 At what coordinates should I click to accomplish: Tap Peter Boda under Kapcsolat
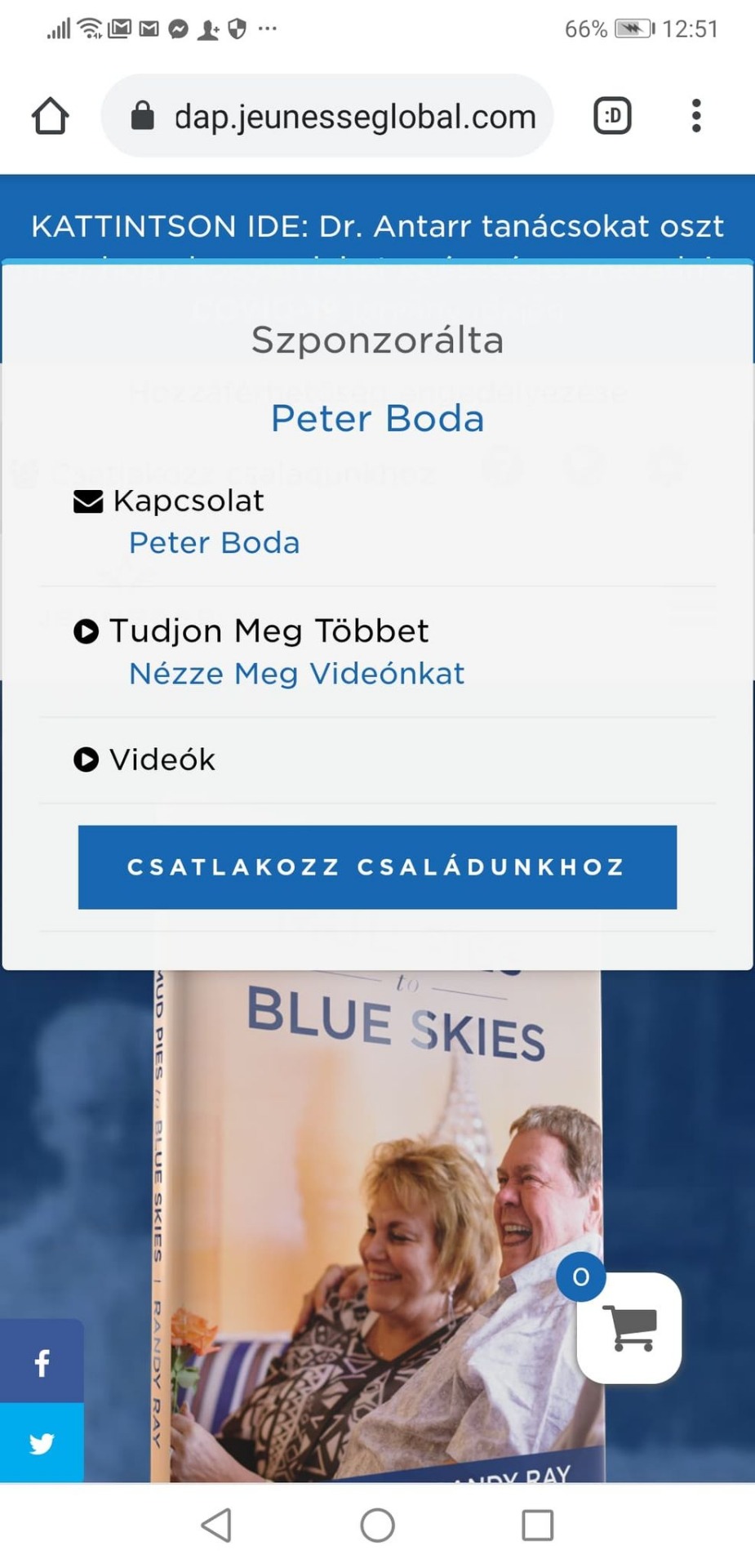214,543
